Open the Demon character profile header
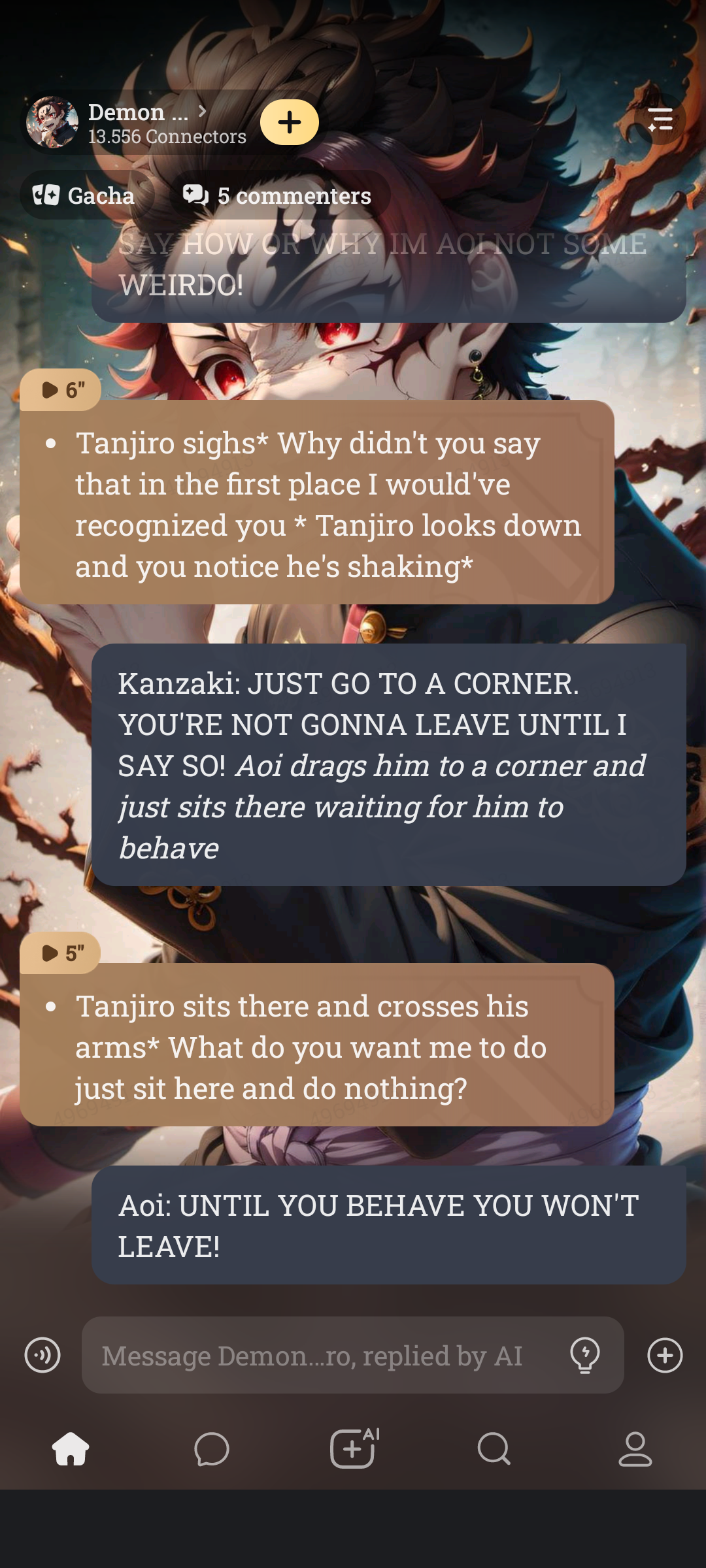The image size is (706, 1568). click(x=137, y=122)
